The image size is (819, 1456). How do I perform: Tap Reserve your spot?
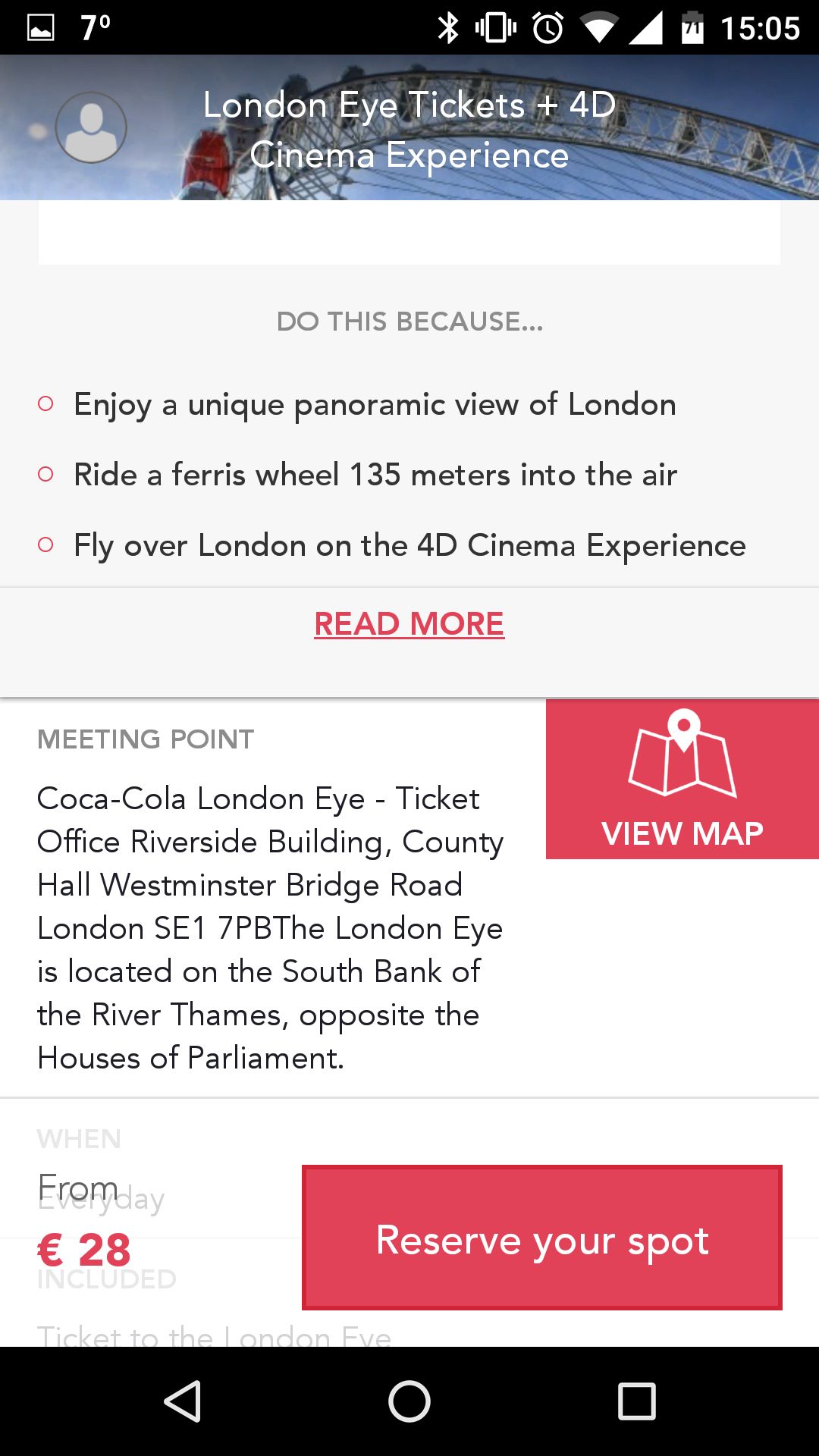pyautogui.click(x=542, y=1238)
